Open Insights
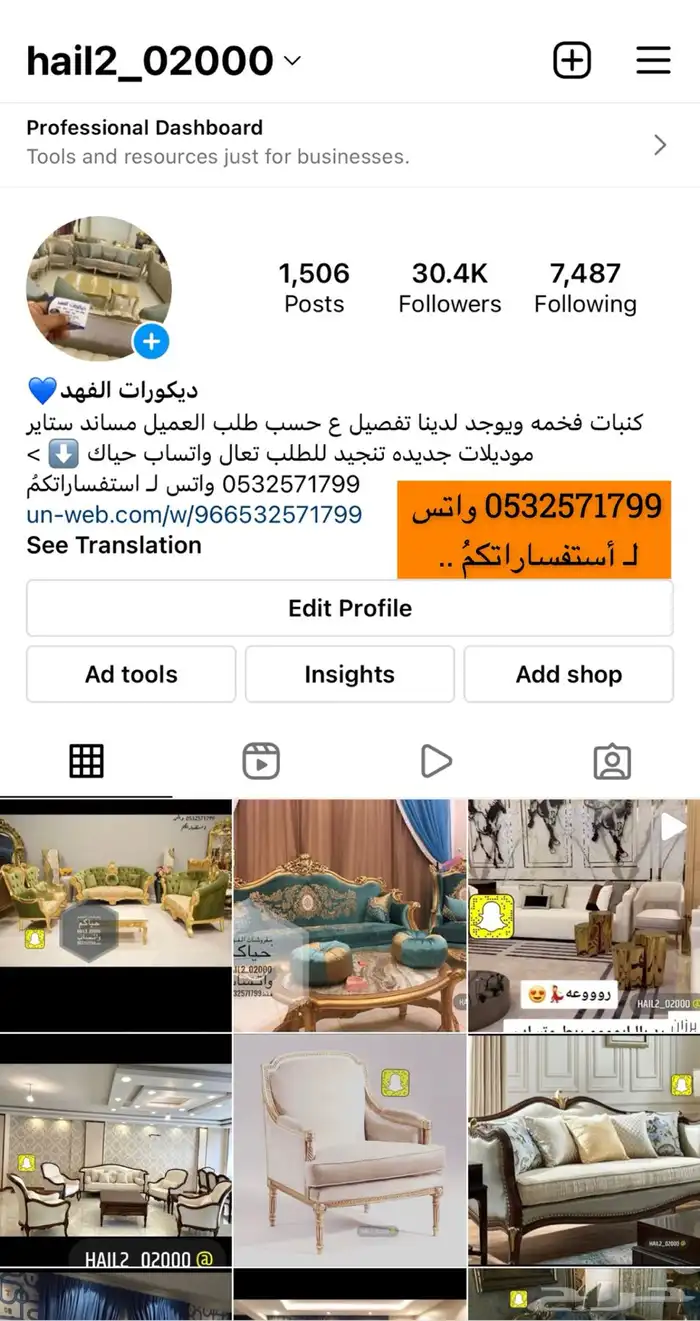 [349, 674]
